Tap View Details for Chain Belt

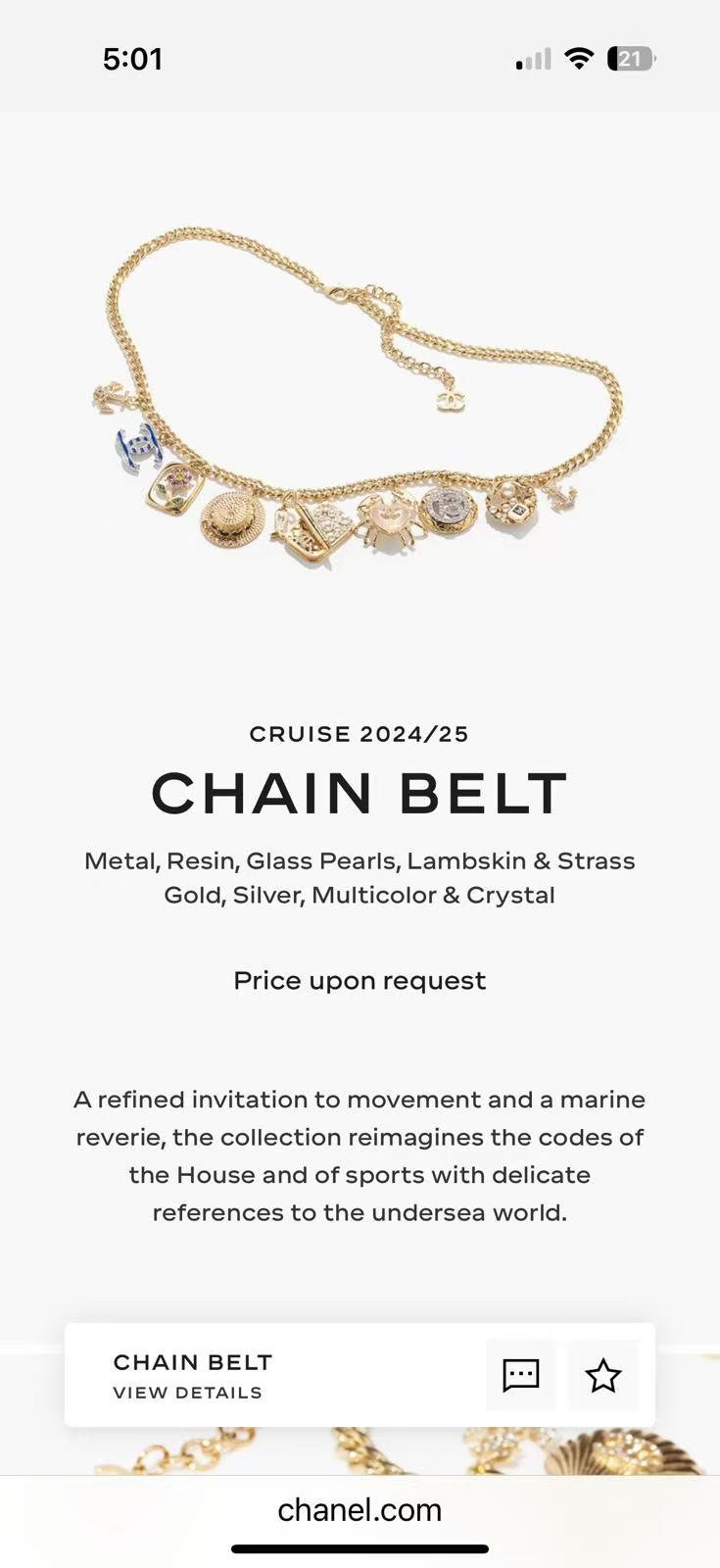(x=187, y=1393)
